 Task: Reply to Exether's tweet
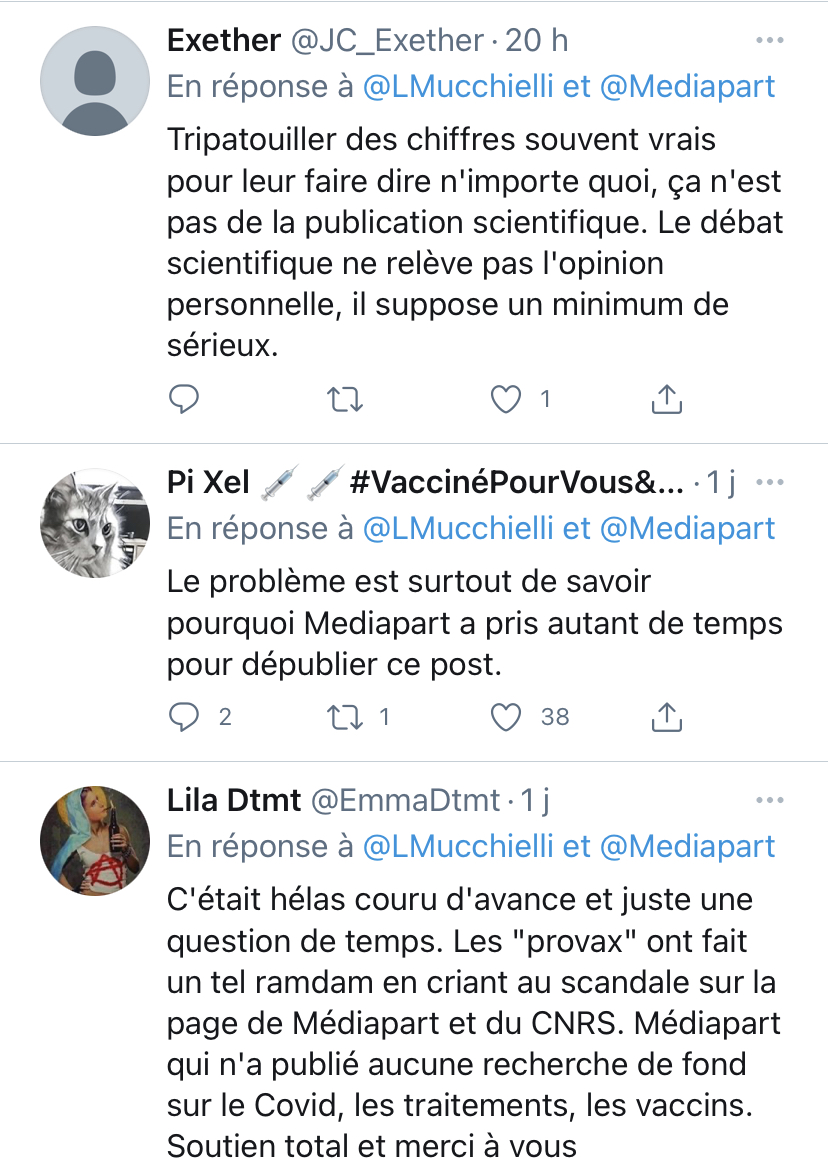point(184,400)
